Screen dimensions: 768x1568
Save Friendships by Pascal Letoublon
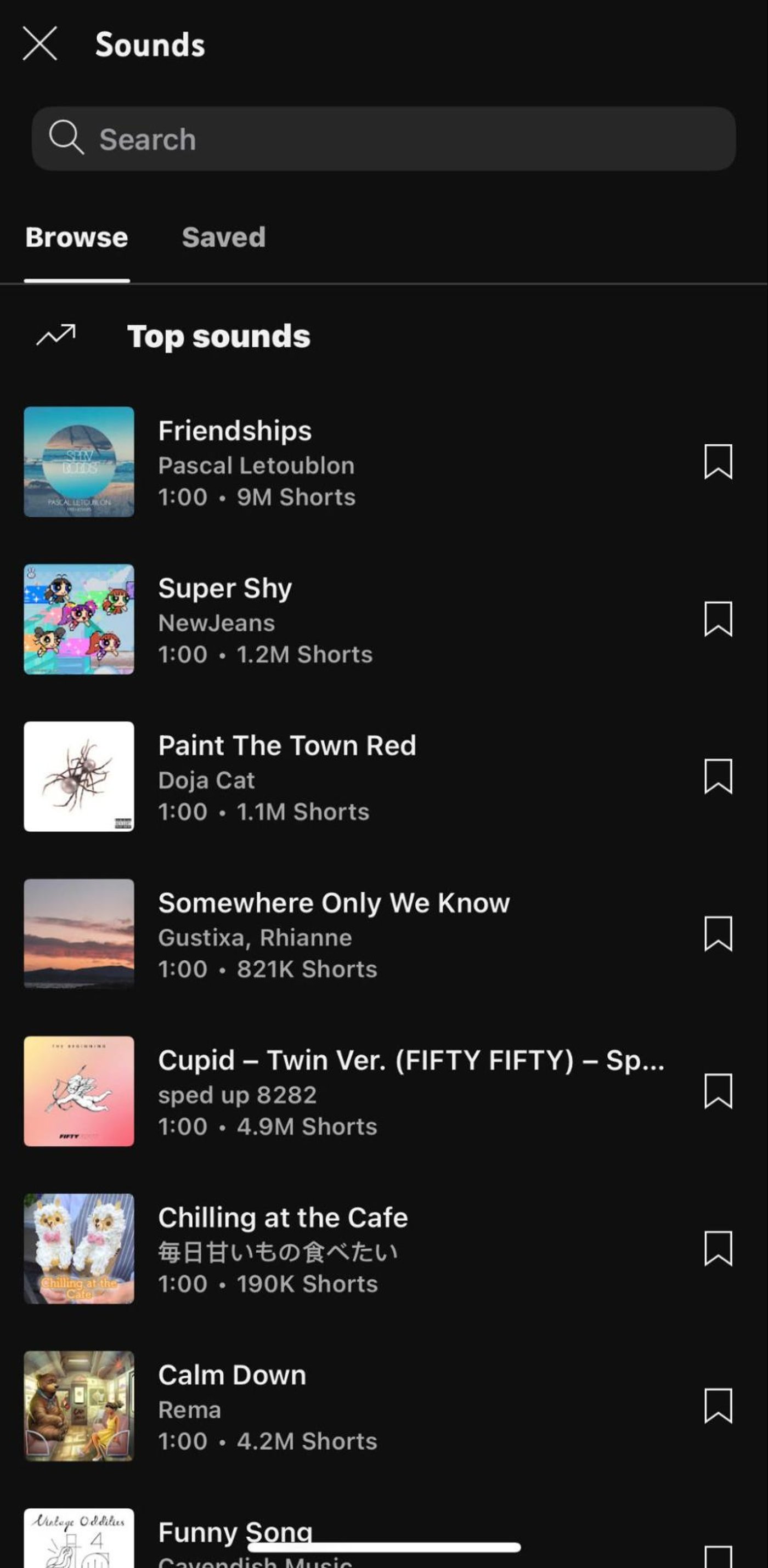(x=718, y=462)
